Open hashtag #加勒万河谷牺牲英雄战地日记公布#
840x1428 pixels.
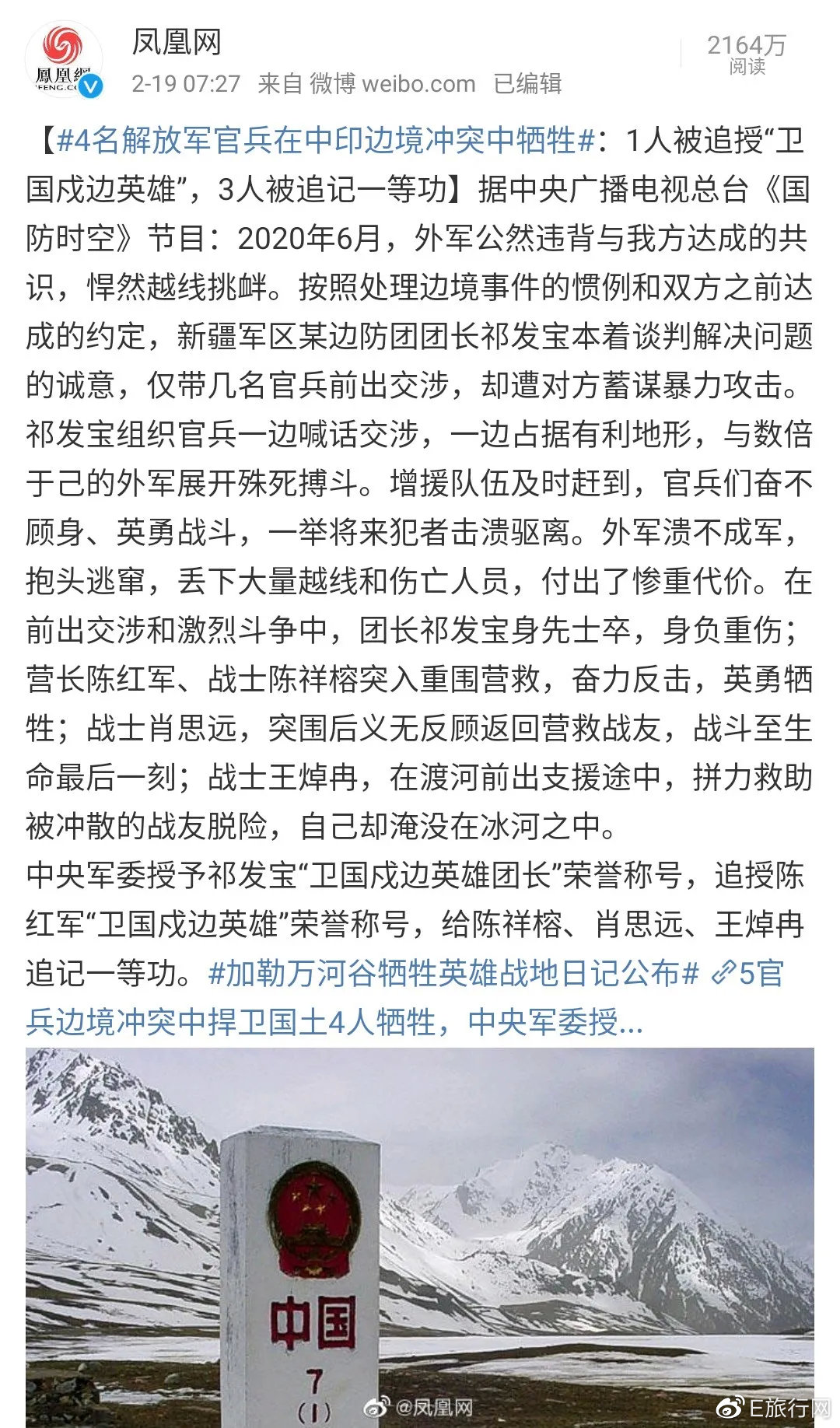pos(453,973)
